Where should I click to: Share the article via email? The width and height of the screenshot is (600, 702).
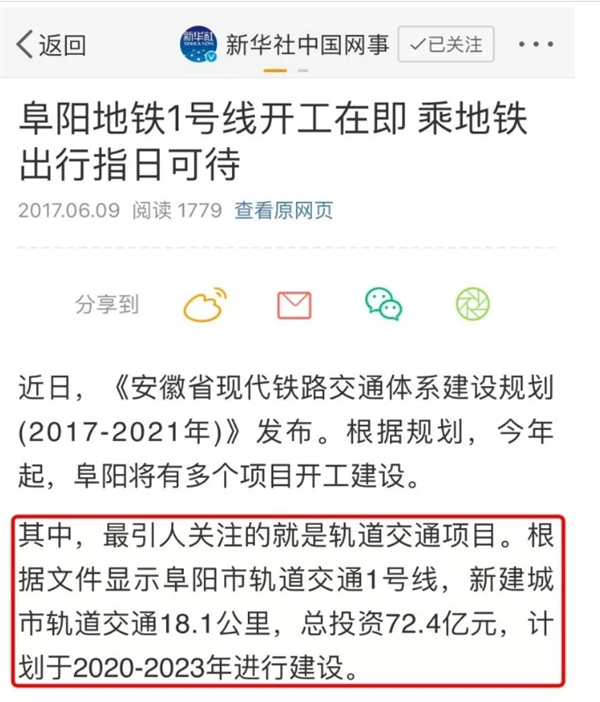click(294, 304)
